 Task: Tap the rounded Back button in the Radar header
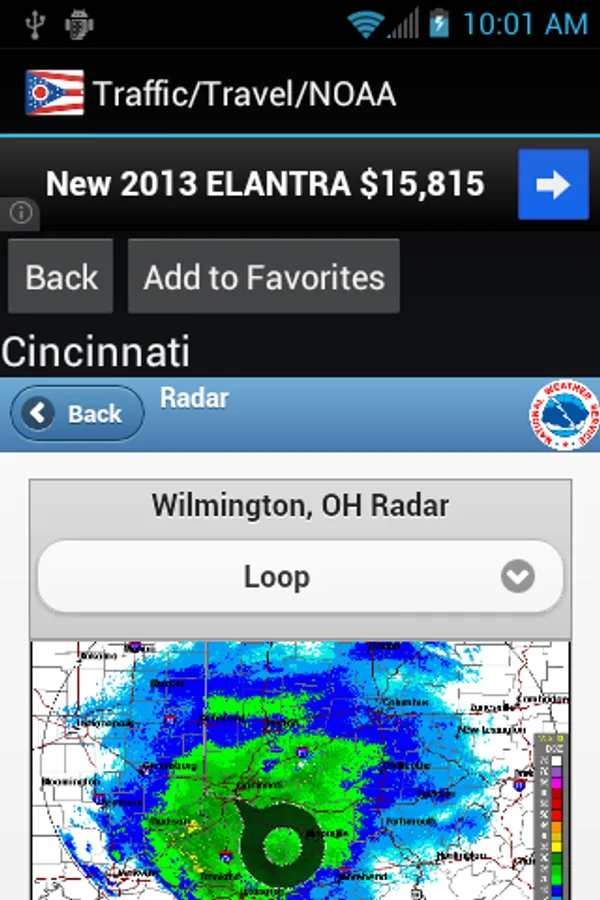77,413
